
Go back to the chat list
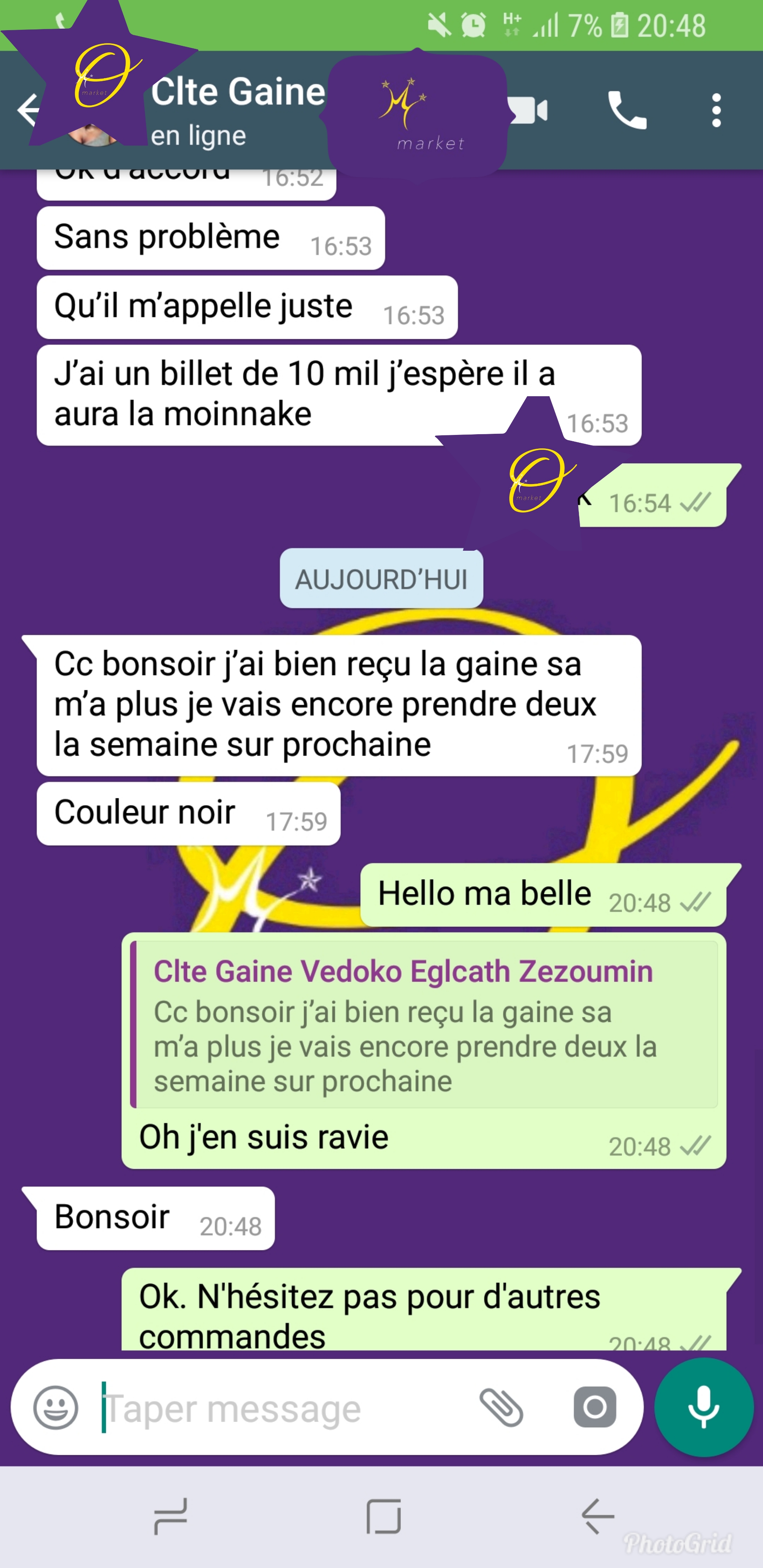(28, 111)
